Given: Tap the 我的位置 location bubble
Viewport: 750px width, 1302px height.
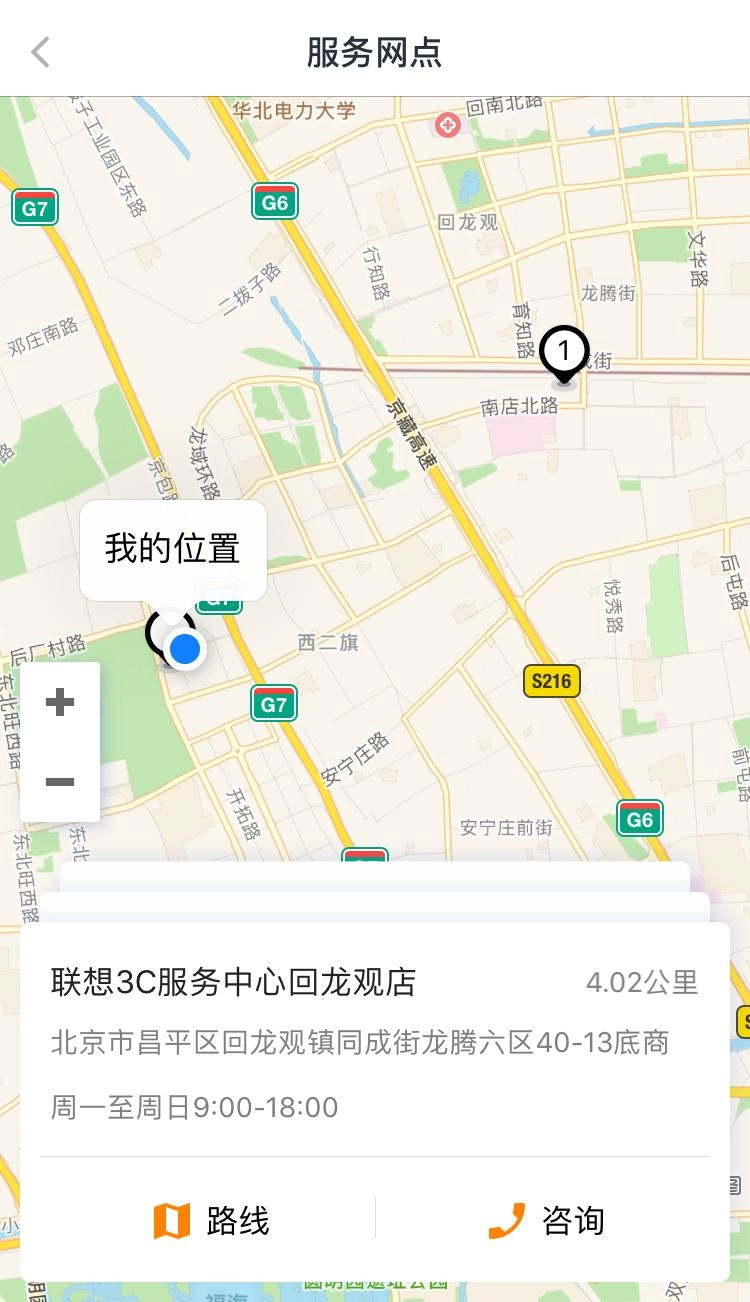Looking at the screenshot, I should coord(172,550).
